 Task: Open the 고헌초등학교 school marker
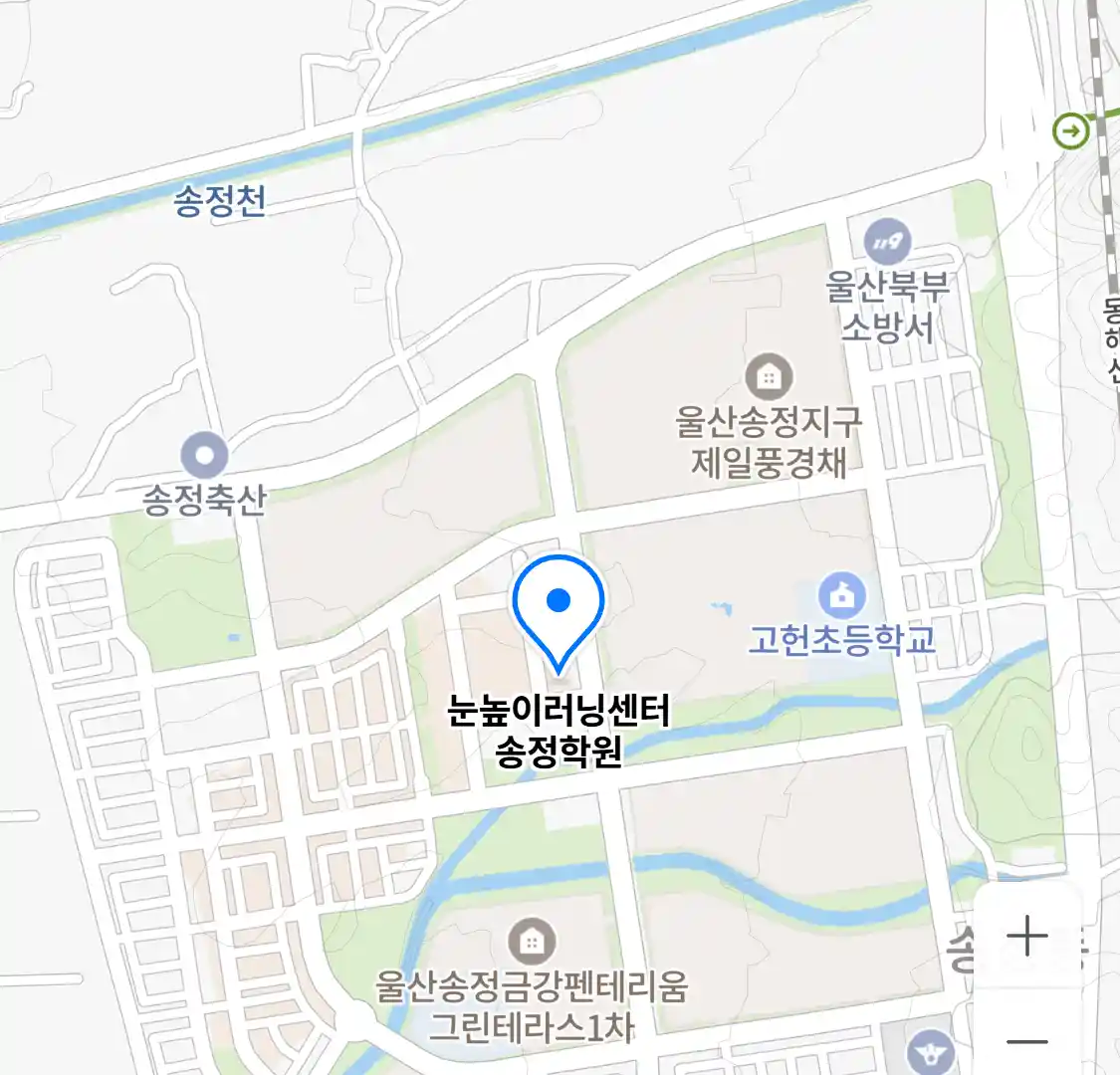tap(841, 596)
